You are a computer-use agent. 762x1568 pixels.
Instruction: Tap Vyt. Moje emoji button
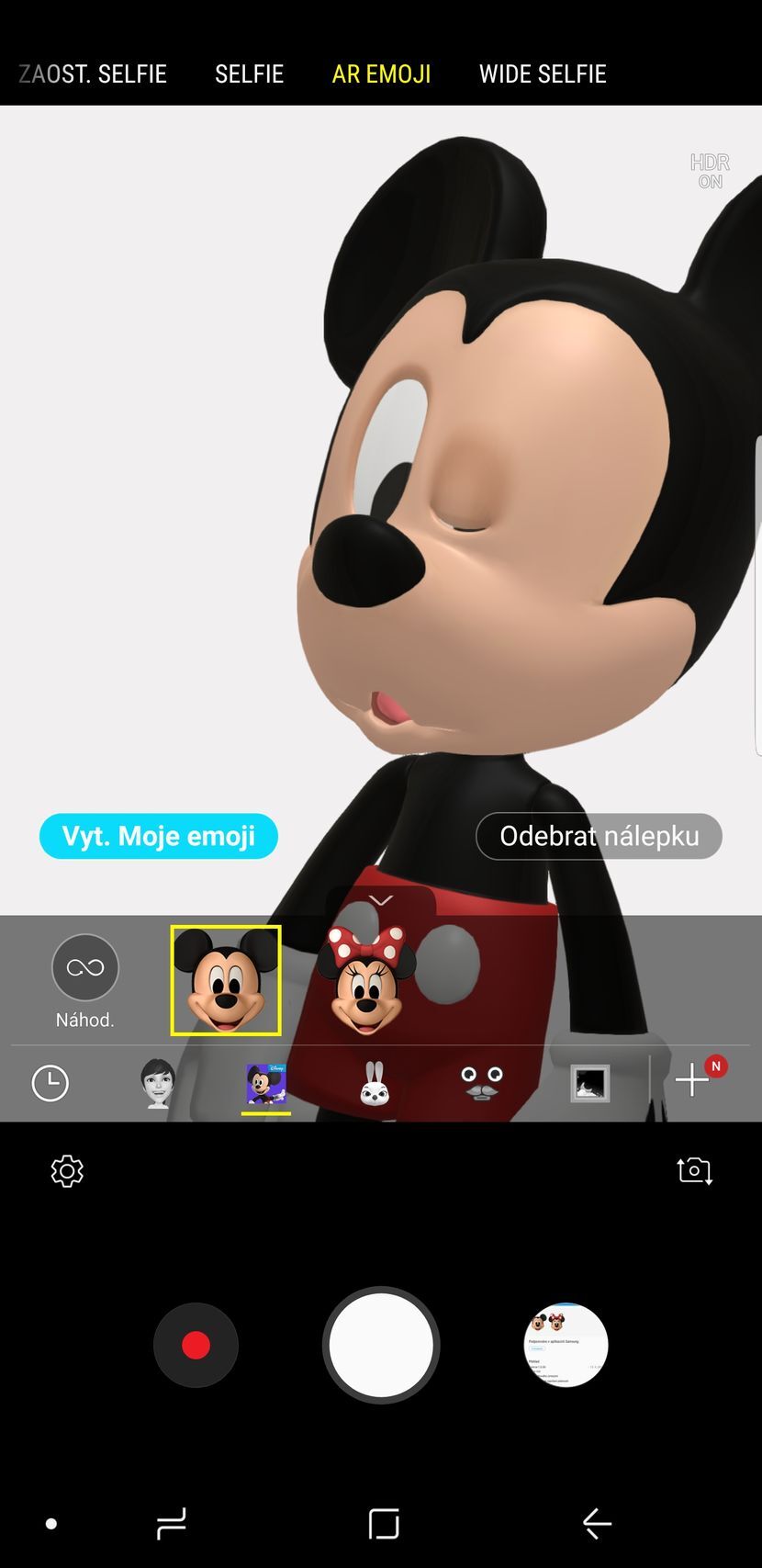point(159,836)
